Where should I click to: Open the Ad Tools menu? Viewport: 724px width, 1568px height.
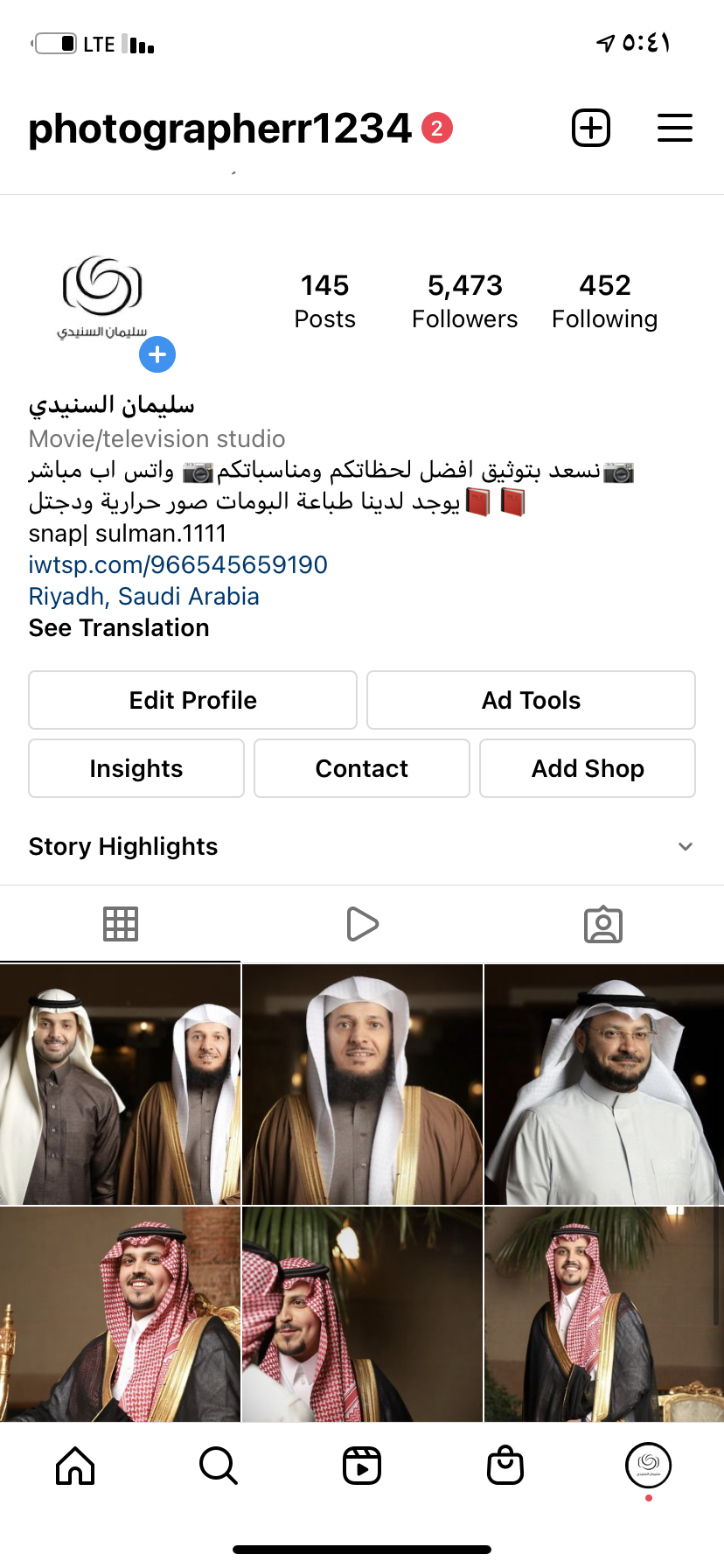click(530, 699)
